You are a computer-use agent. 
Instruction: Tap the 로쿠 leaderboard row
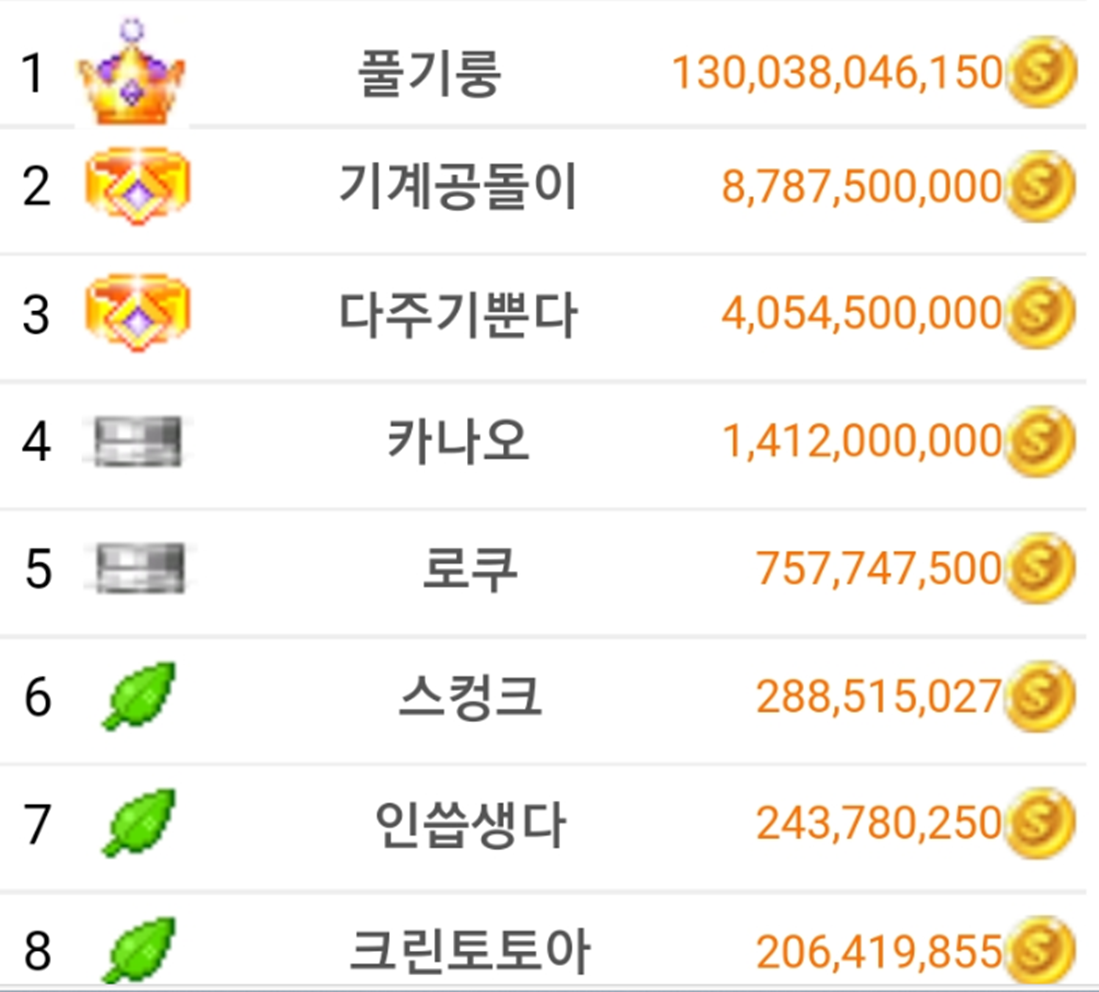click(x=468, y=569)
